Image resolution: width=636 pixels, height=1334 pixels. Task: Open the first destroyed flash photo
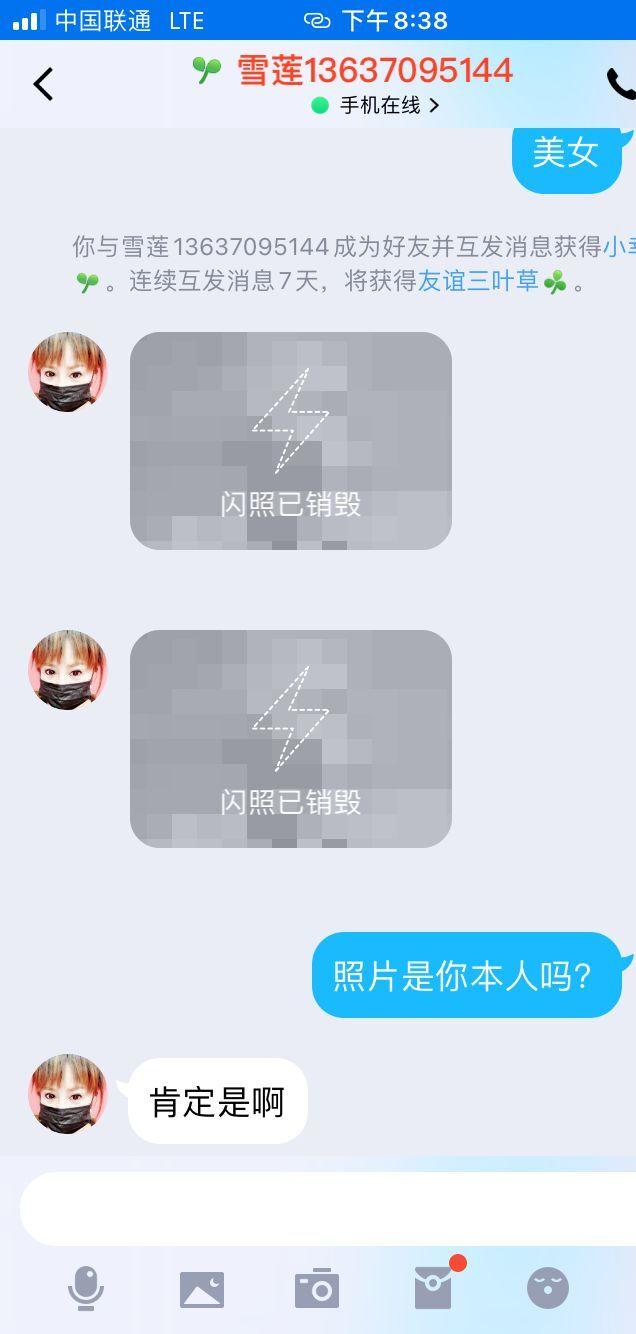[290, 440]
